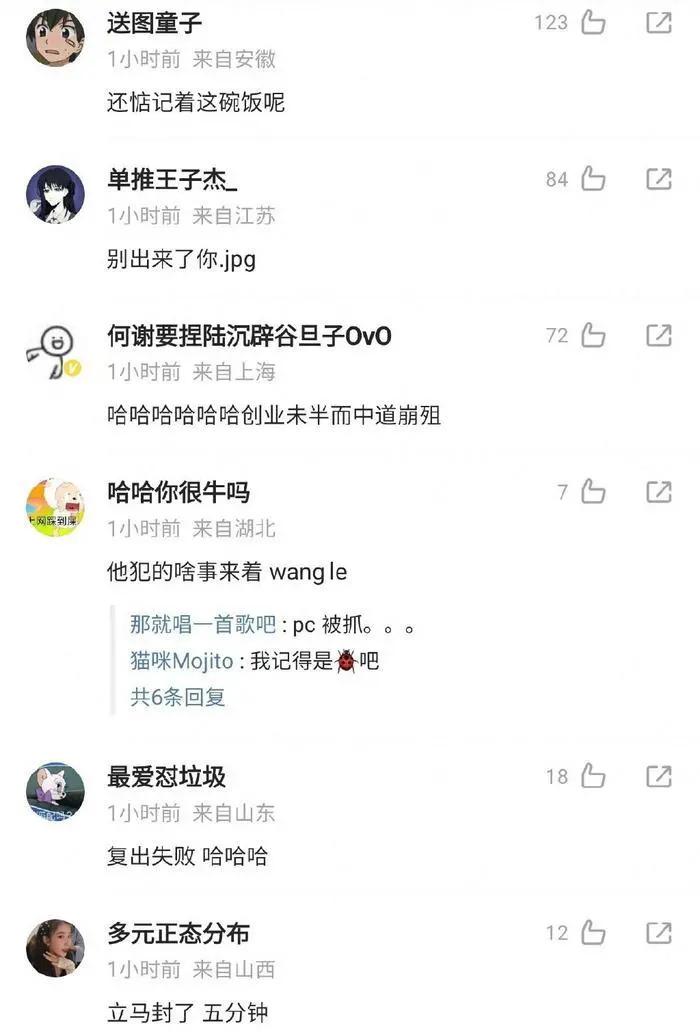The height and width of the screenshot is (1036, 700).
Task: Share the comment by 送图童子
Action: (x=658, y=23)
